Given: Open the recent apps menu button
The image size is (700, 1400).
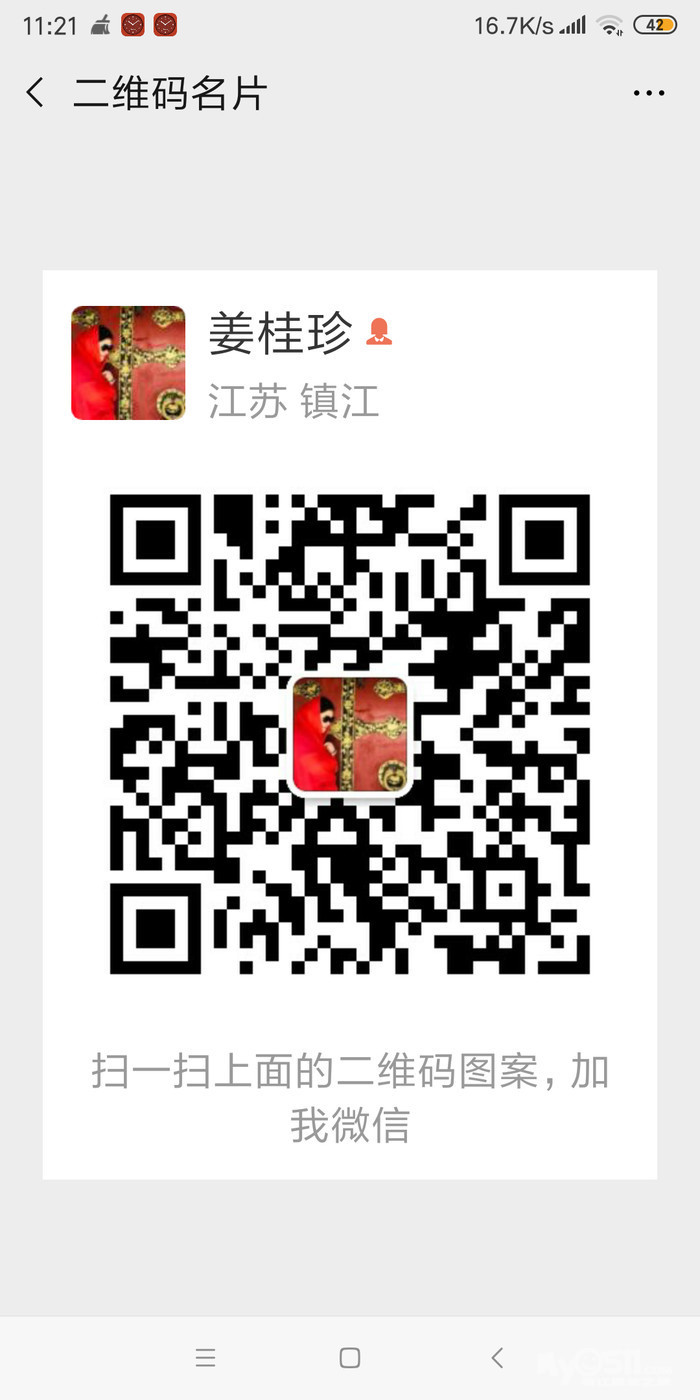Looking at the screenshot, I should pyautogui.click(x=206, y=1357).
